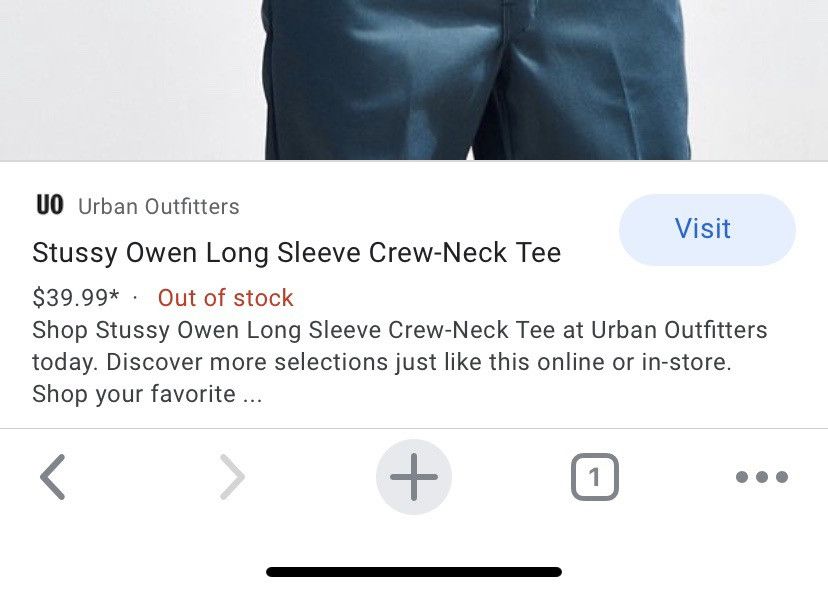Open the Stussy Owen Long Sleeve Tee listing
The width and height of the screenshot is (828, 593).
click(296, 252)
